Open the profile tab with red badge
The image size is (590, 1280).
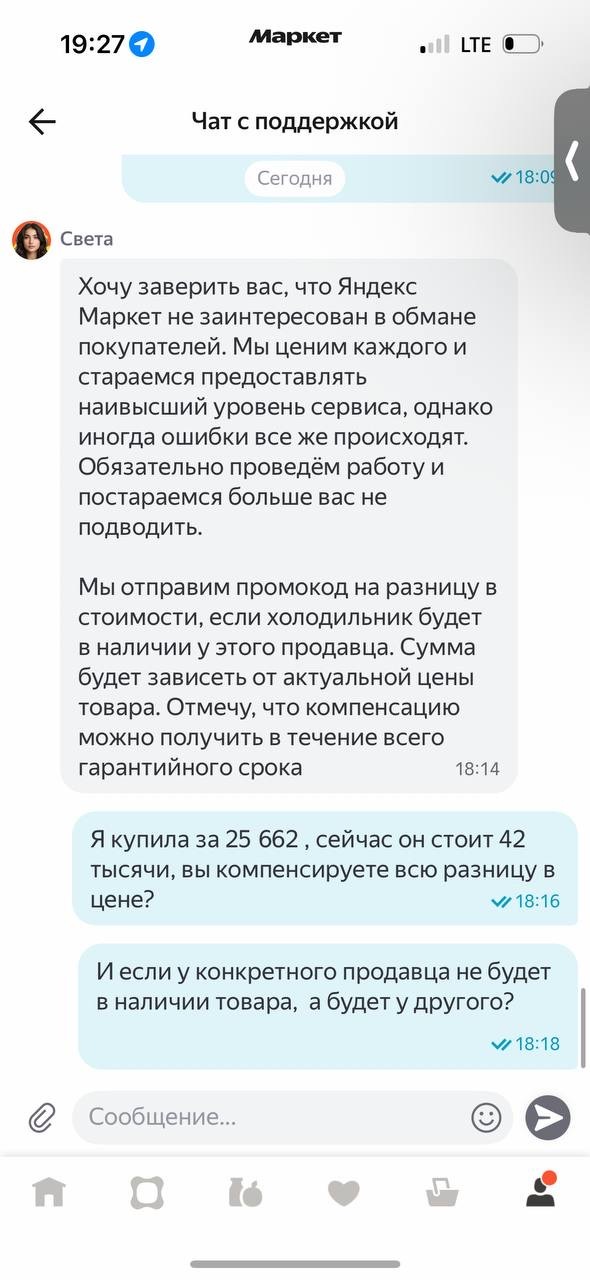tap(540, 1189)
